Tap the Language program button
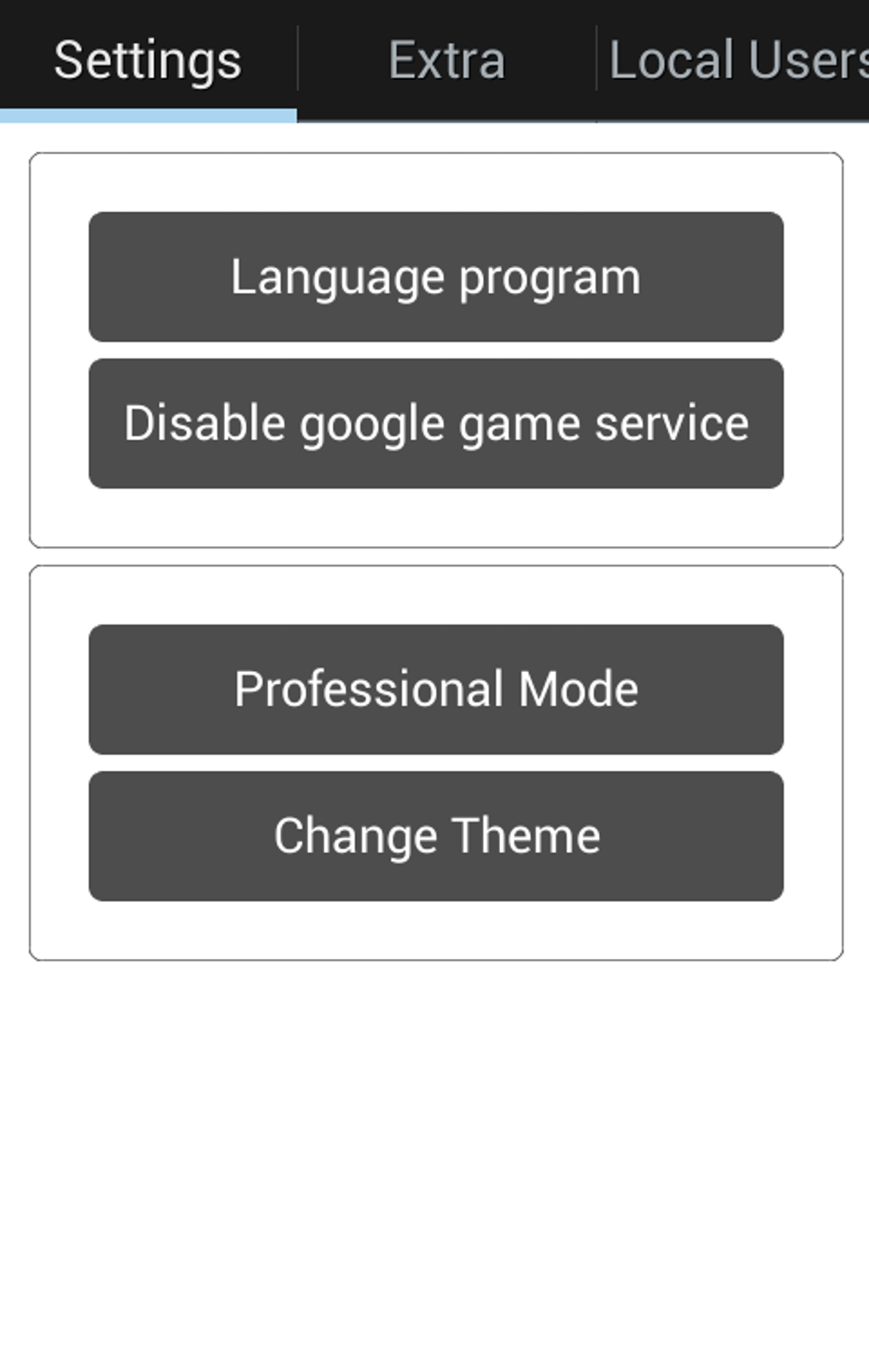 (435, 277)
